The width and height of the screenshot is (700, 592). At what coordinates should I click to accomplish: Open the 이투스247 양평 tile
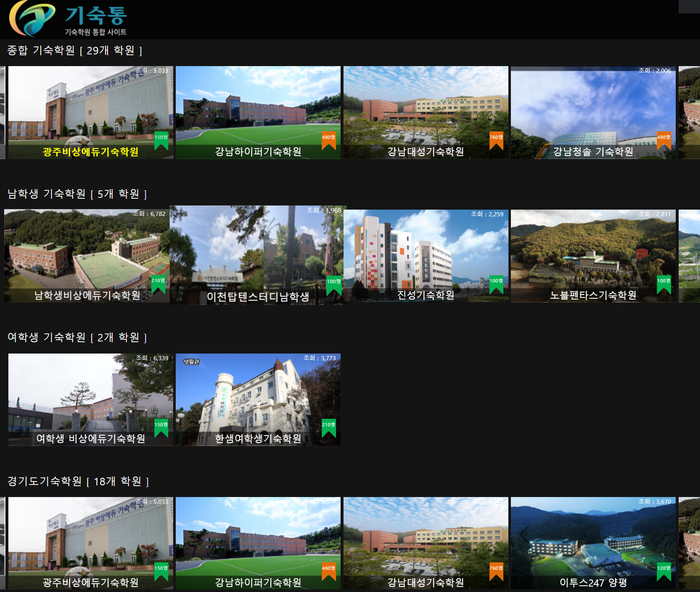[x=593, y=542]
